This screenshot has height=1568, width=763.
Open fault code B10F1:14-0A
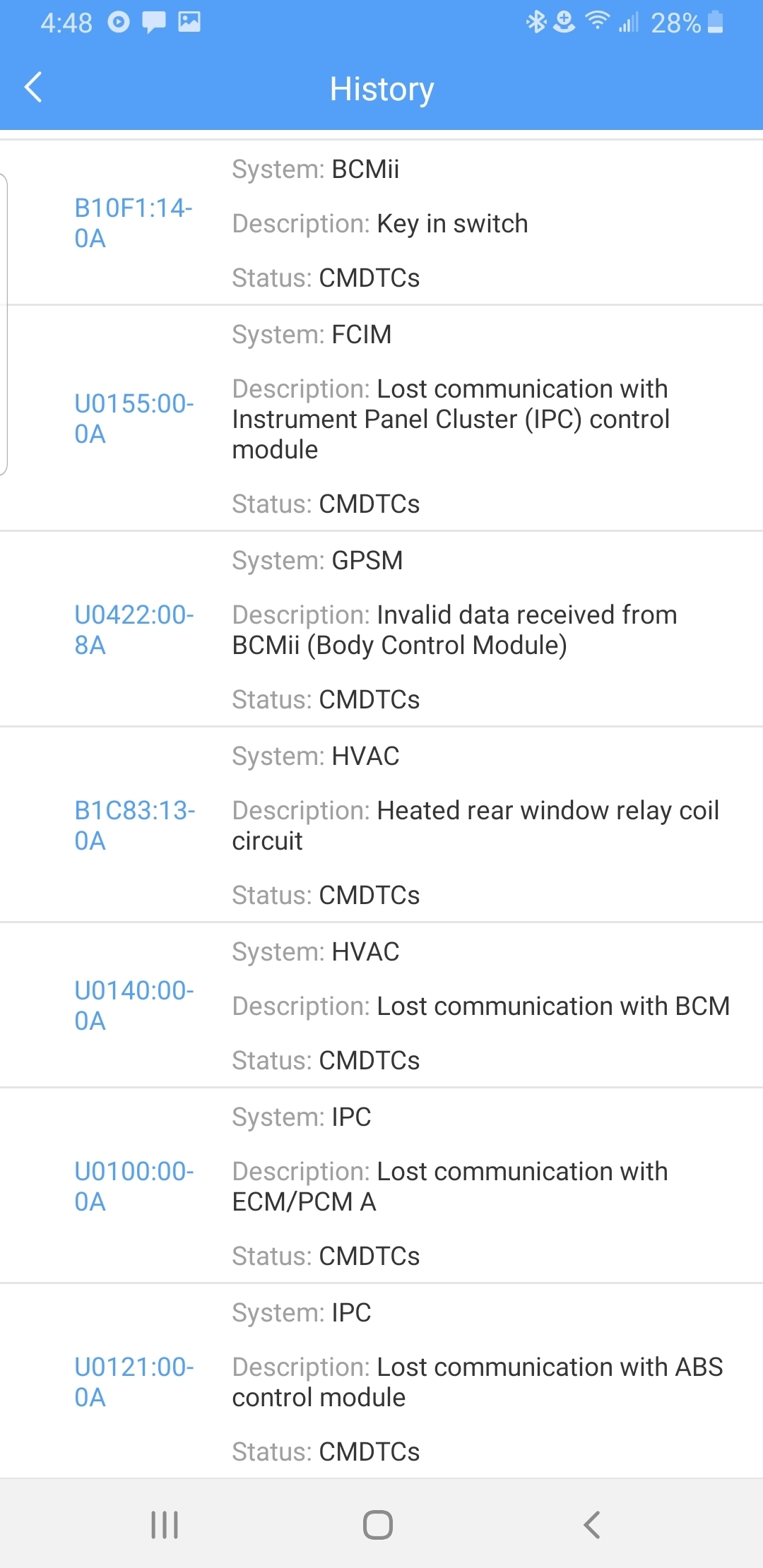coord(133,223)
